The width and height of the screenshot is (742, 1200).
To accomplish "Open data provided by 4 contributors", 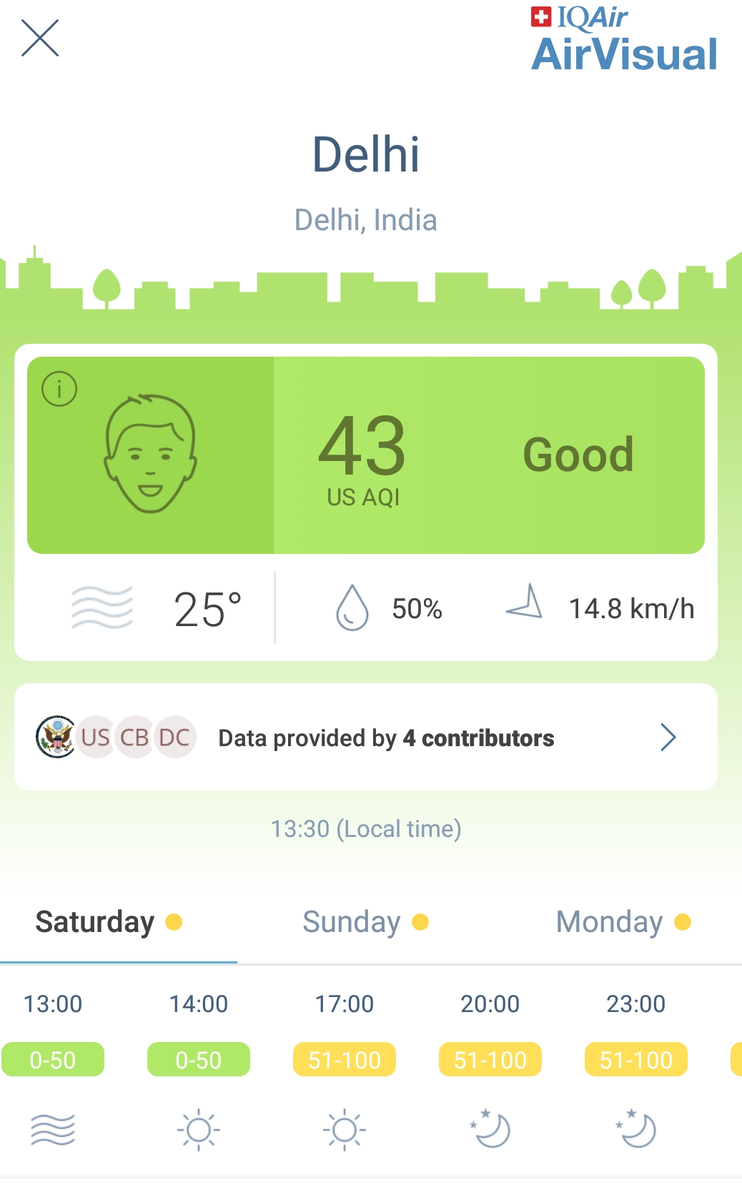I will (366, 737).
